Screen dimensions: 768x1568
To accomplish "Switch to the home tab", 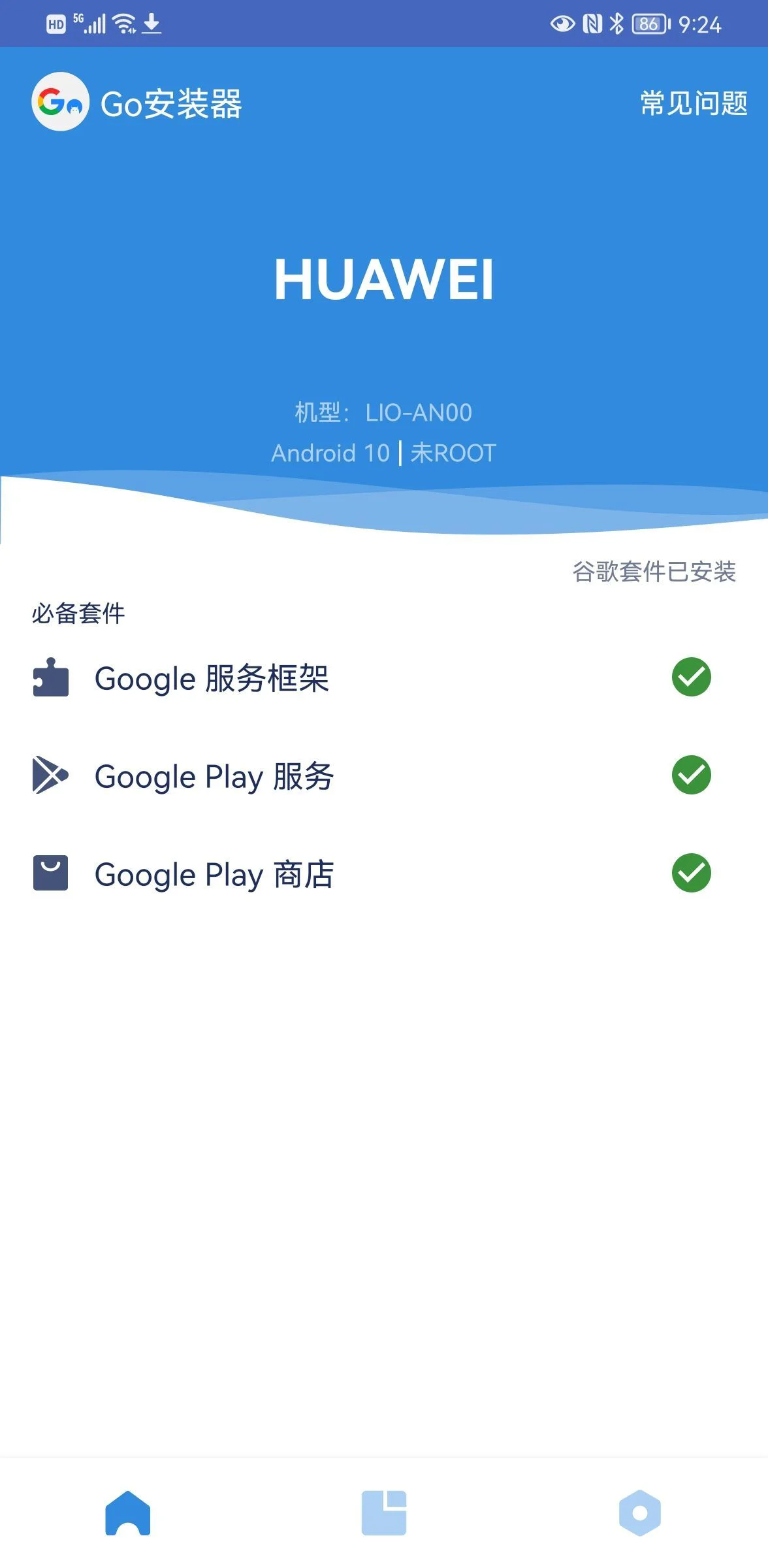I will point(128,1512).
